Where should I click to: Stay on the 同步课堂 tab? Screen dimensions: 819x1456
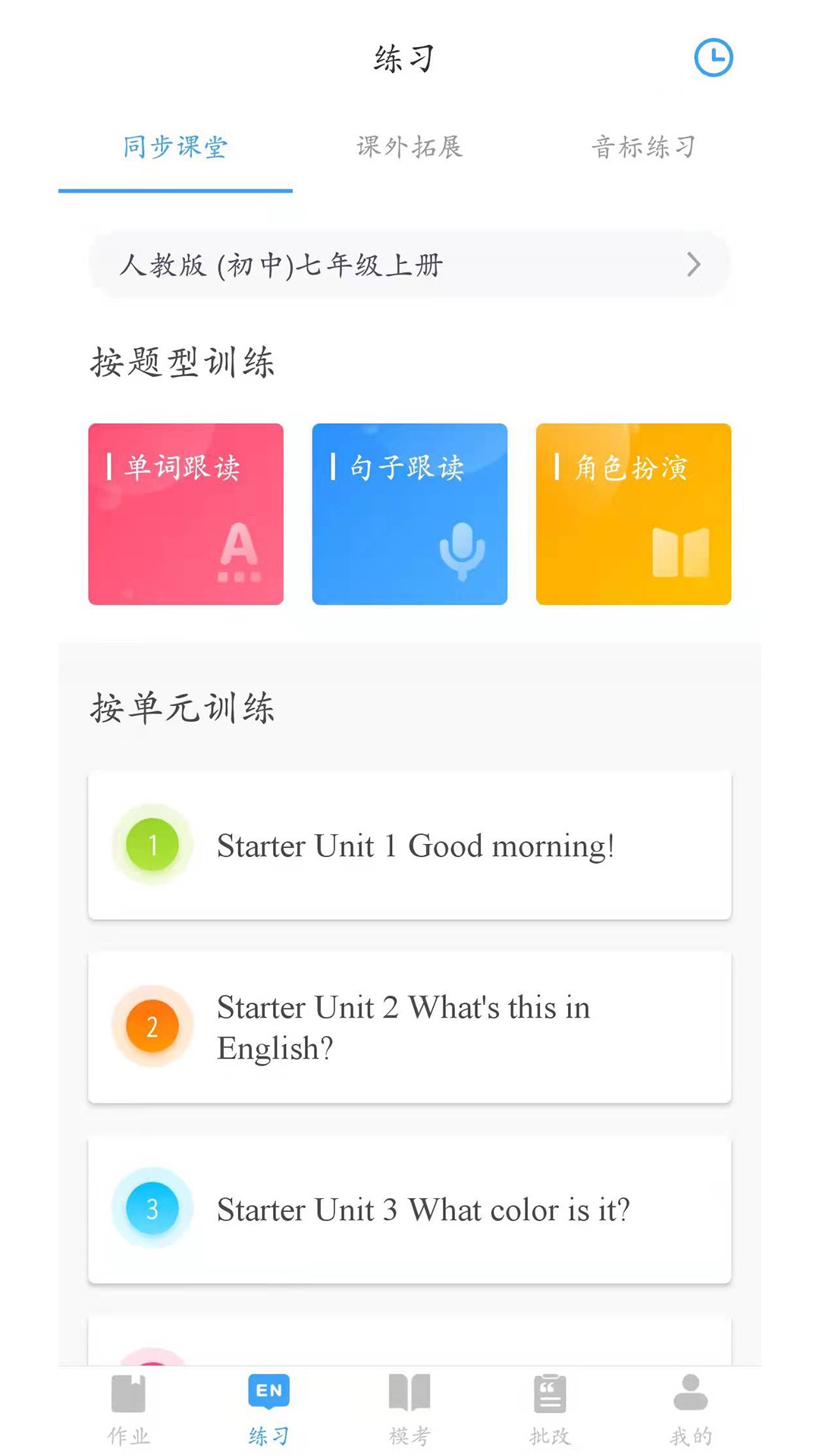174,148
